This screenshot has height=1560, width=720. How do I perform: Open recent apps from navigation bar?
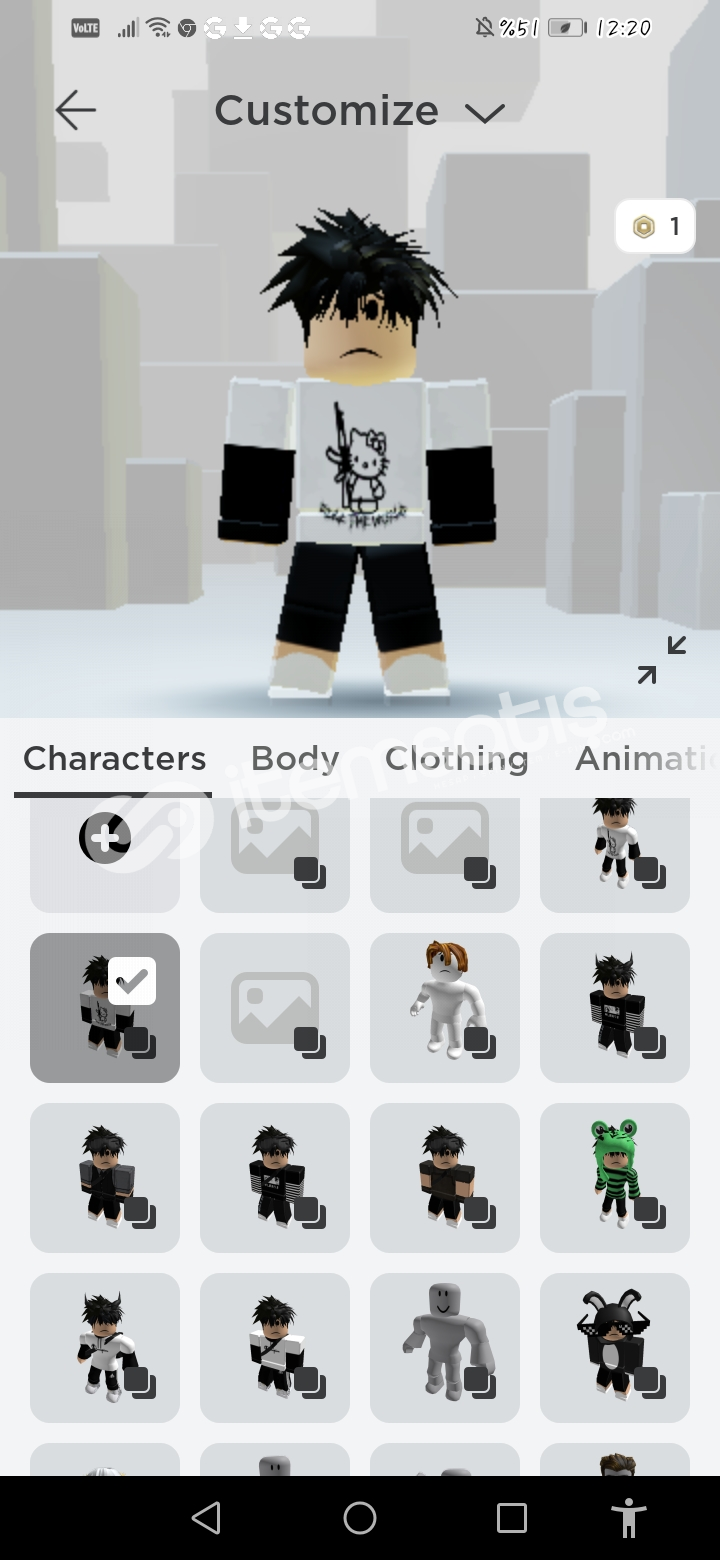pos(512,1518)
